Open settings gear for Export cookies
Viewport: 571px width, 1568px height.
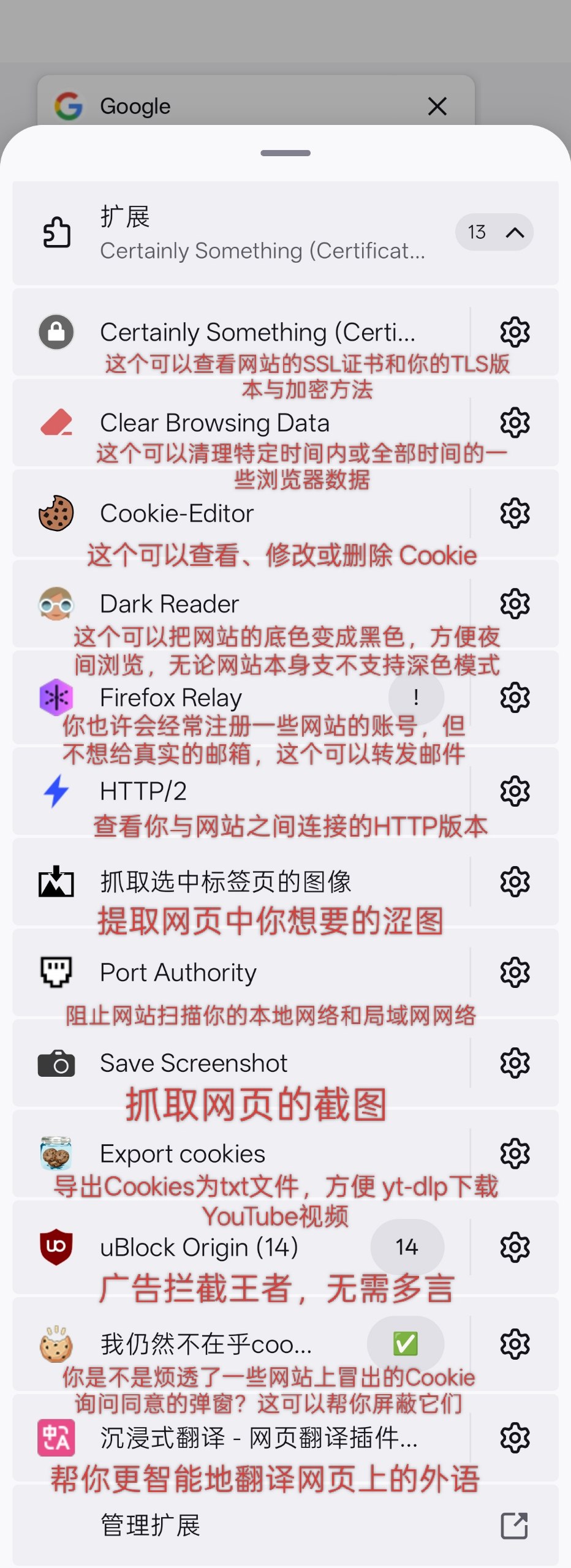coord(515,1154)
